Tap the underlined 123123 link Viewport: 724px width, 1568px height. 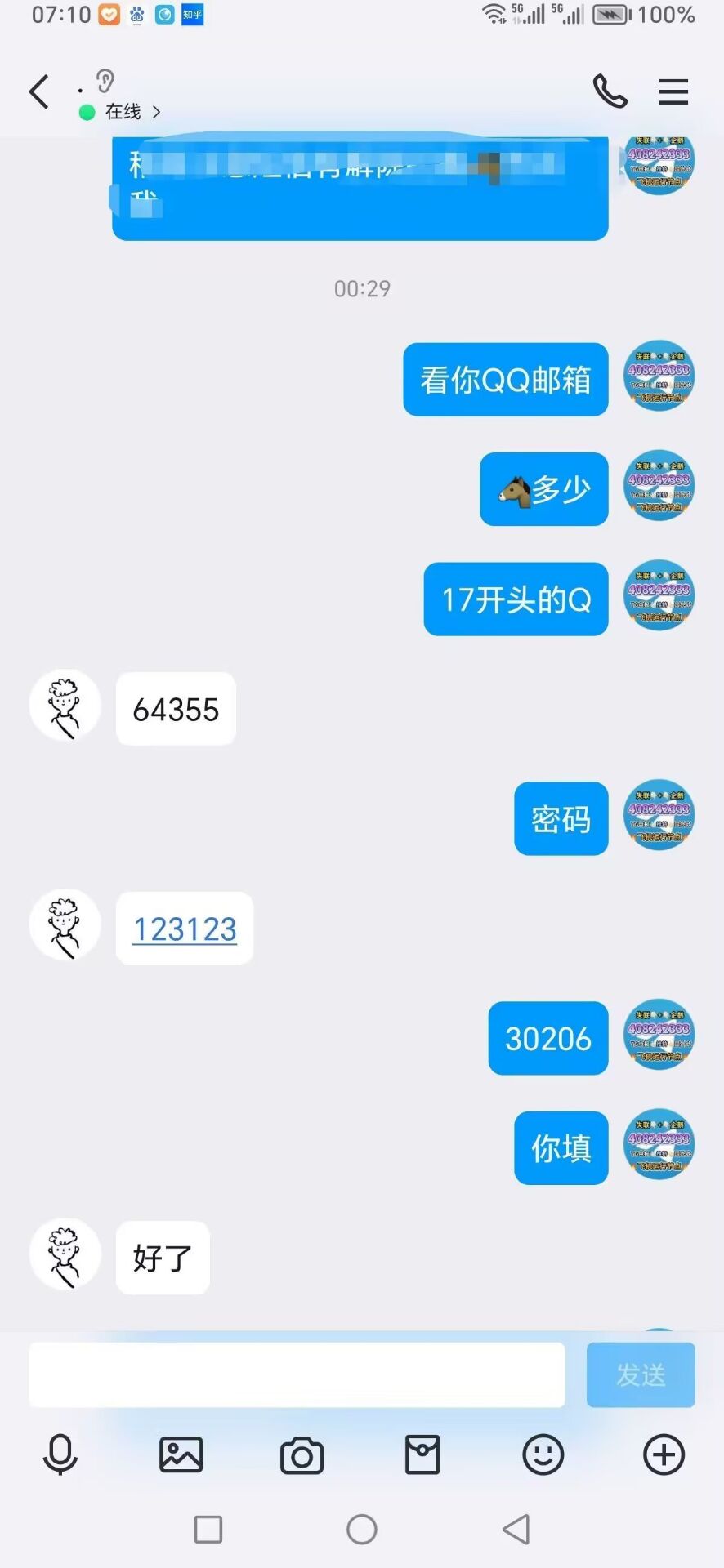click(185, 929)
